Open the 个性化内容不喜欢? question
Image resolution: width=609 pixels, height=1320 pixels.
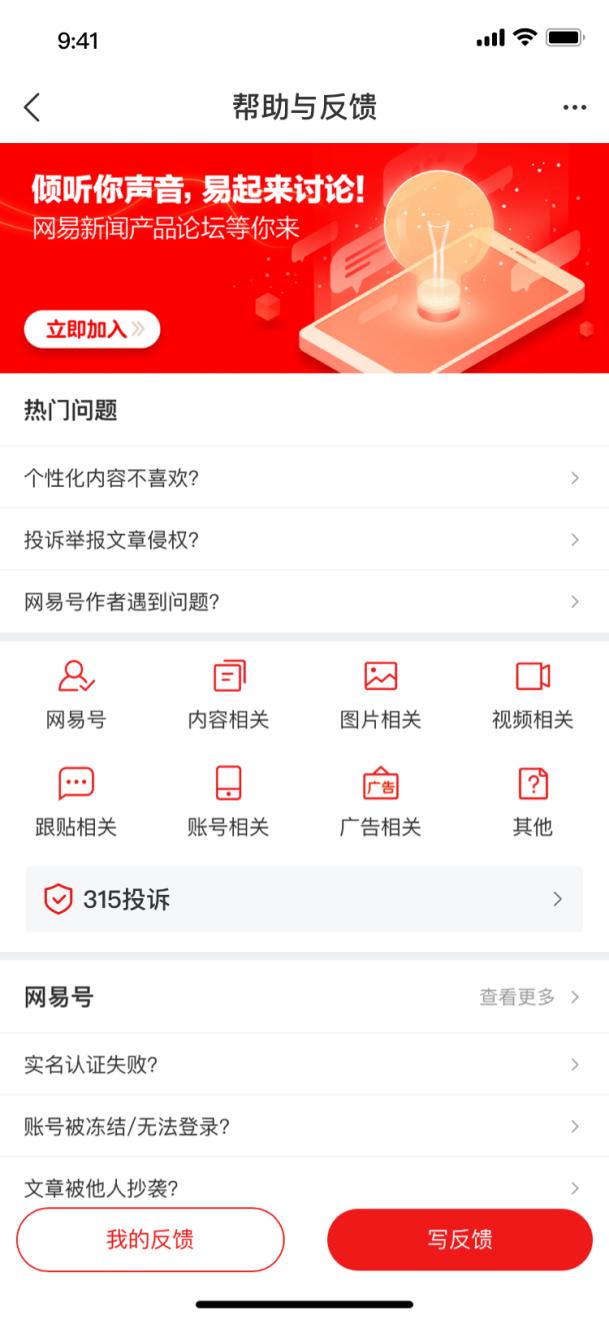(304, 478)
